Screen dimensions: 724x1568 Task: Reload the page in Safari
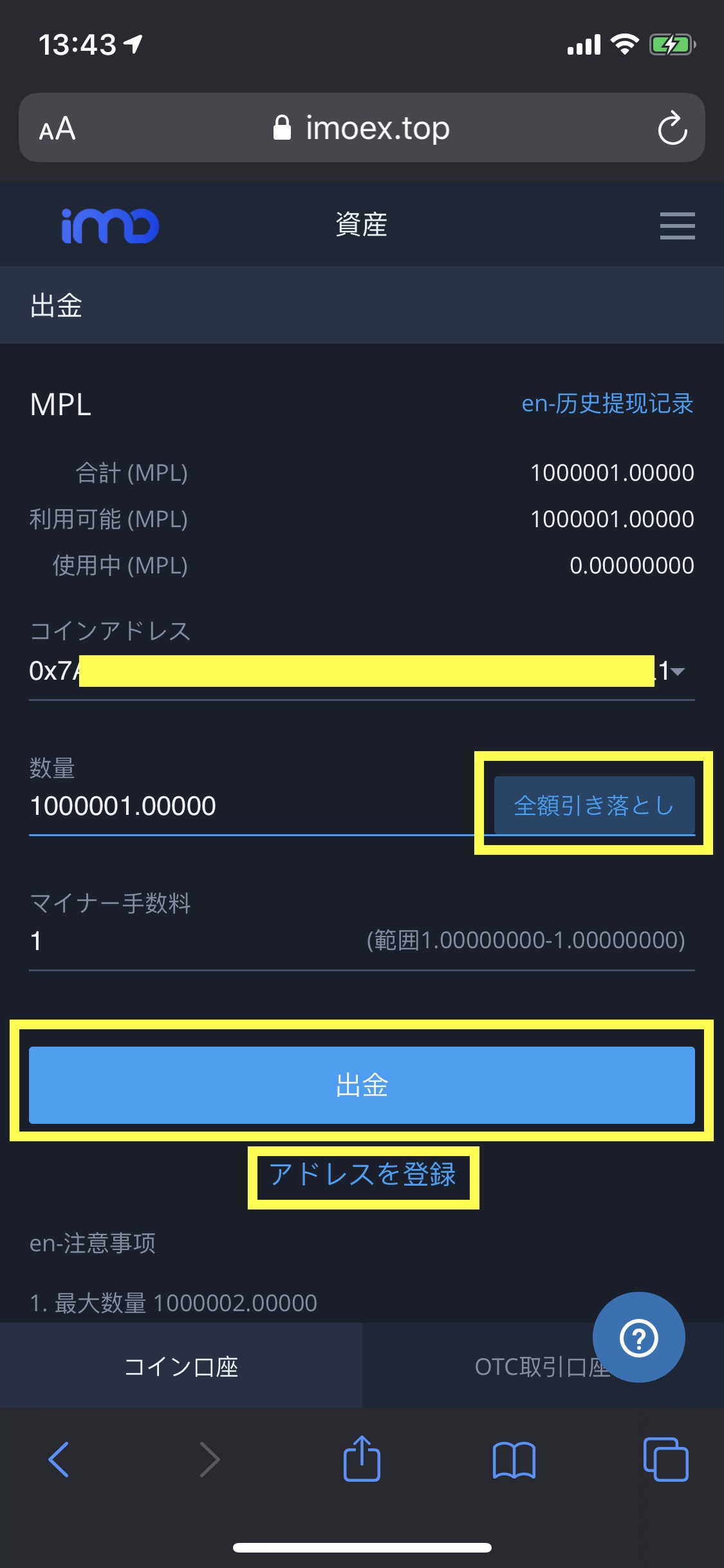coord(673,128)
